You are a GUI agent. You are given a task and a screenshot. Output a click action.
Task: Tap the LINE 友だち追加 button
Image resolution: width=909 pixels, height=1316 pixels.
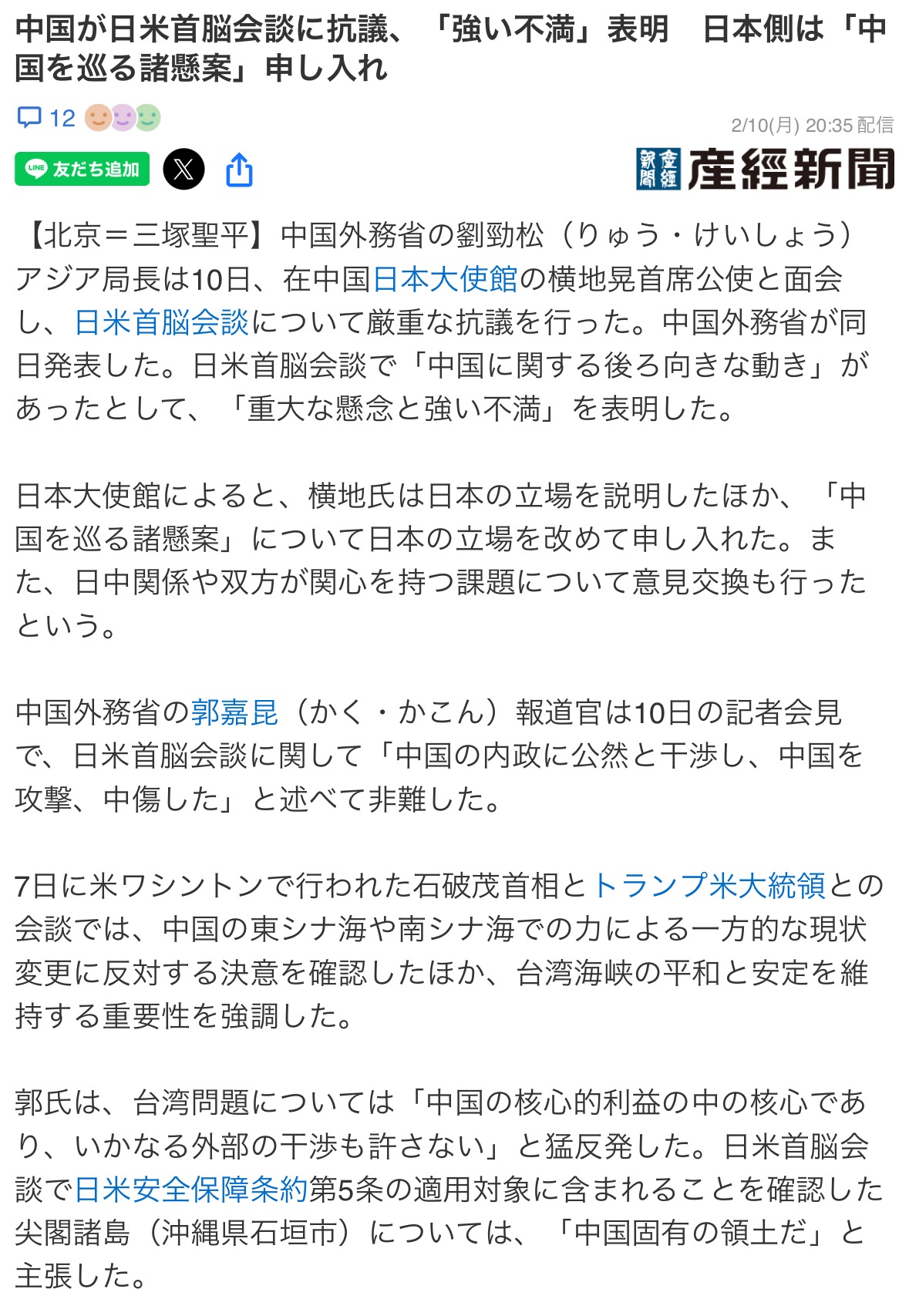(x=82, y=169)
